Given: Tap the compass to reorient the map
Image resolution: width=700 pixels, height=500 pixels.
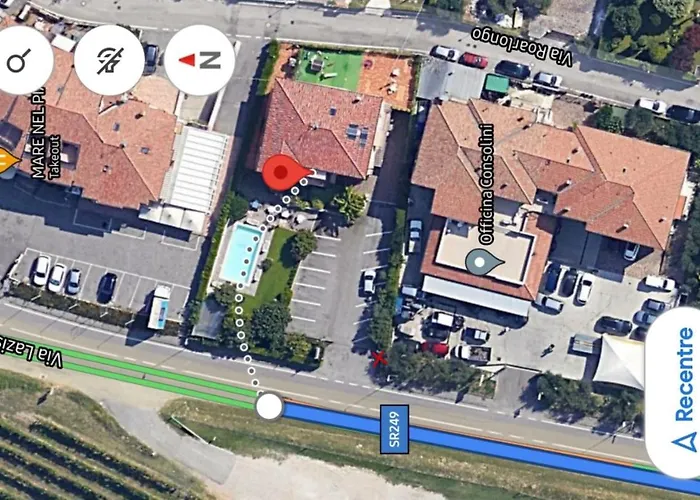Looking at the screenshot, I should 199,60.
